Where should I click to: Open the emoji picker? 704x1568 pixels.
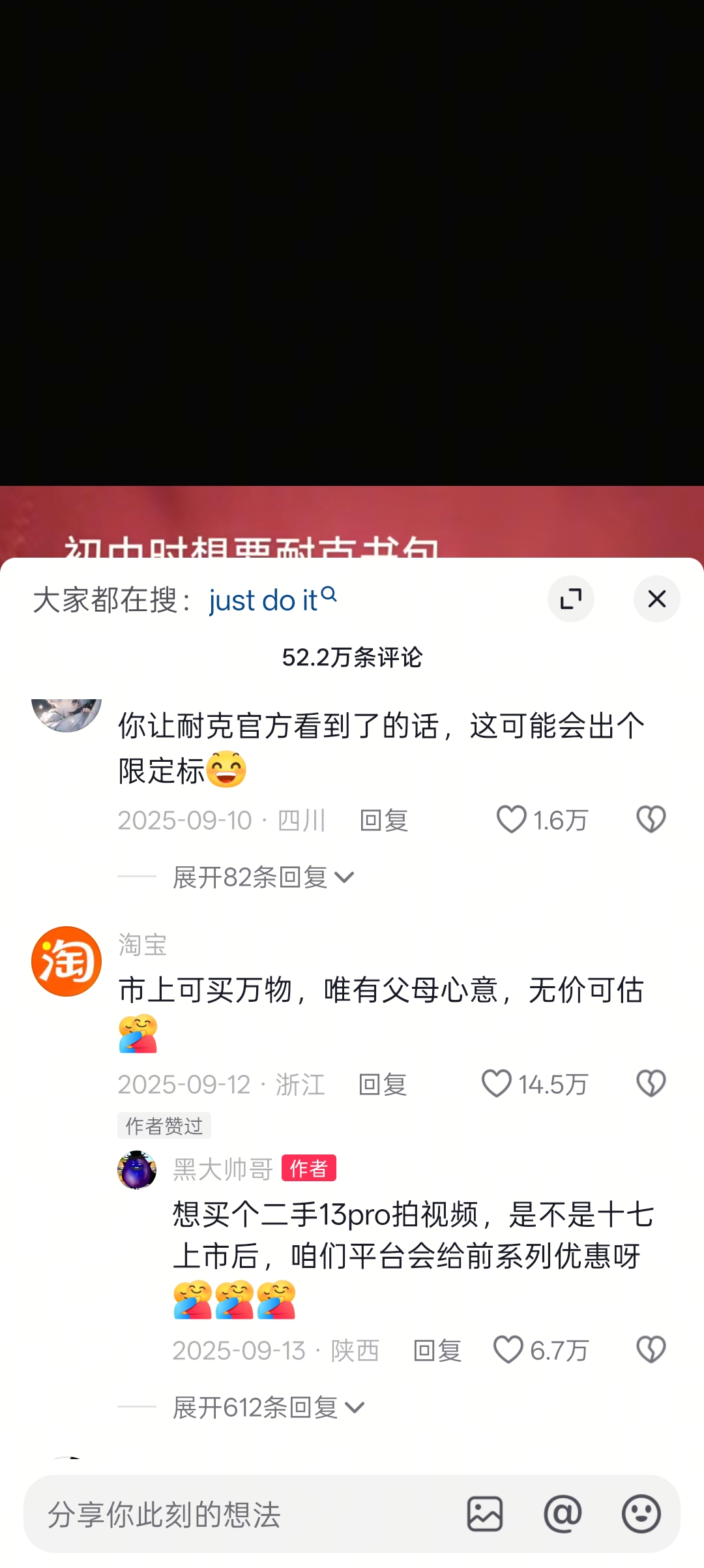point(641,1514)
